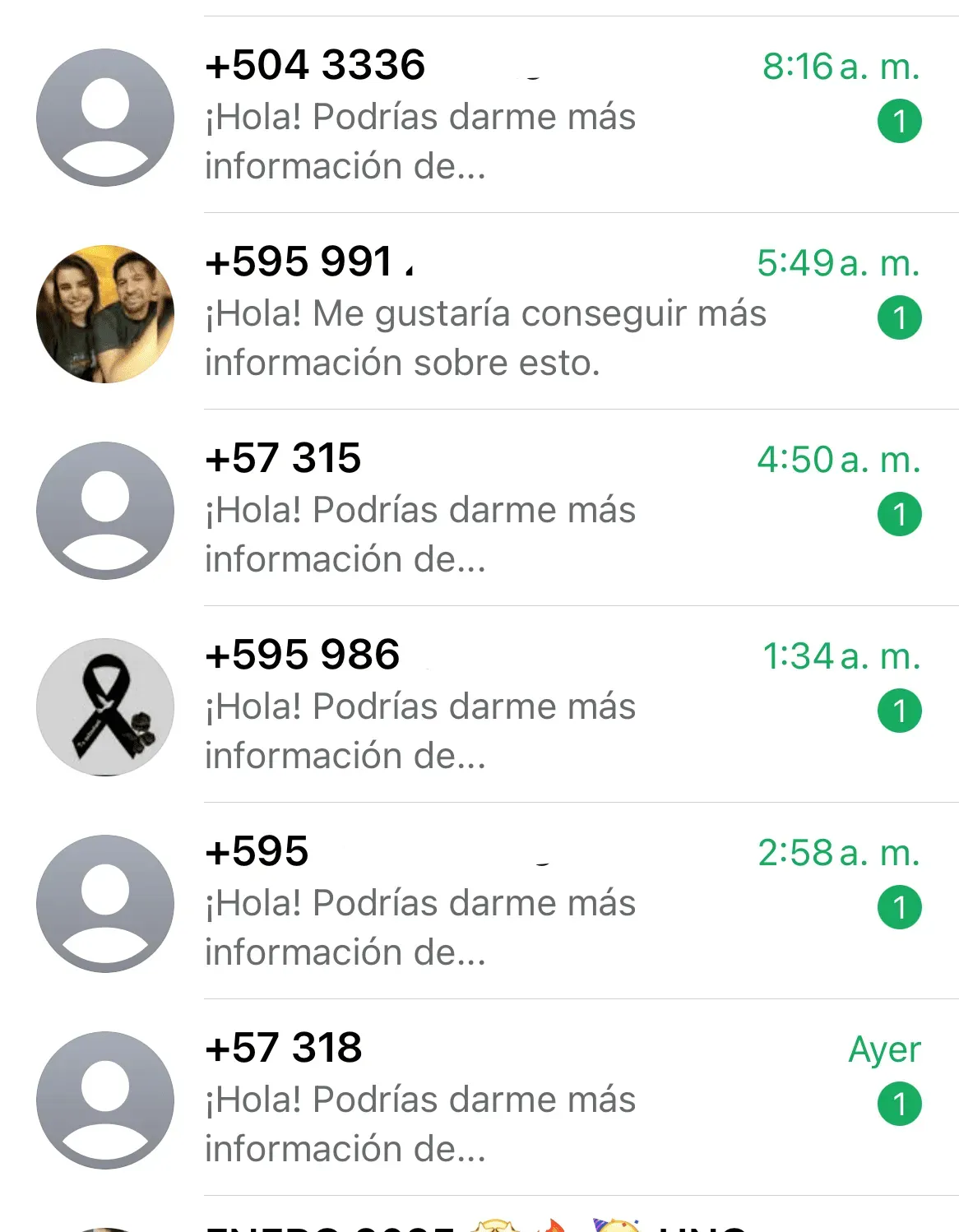Open the +57 315 conversation
959x1232 pixels.
tap(493, 508)
